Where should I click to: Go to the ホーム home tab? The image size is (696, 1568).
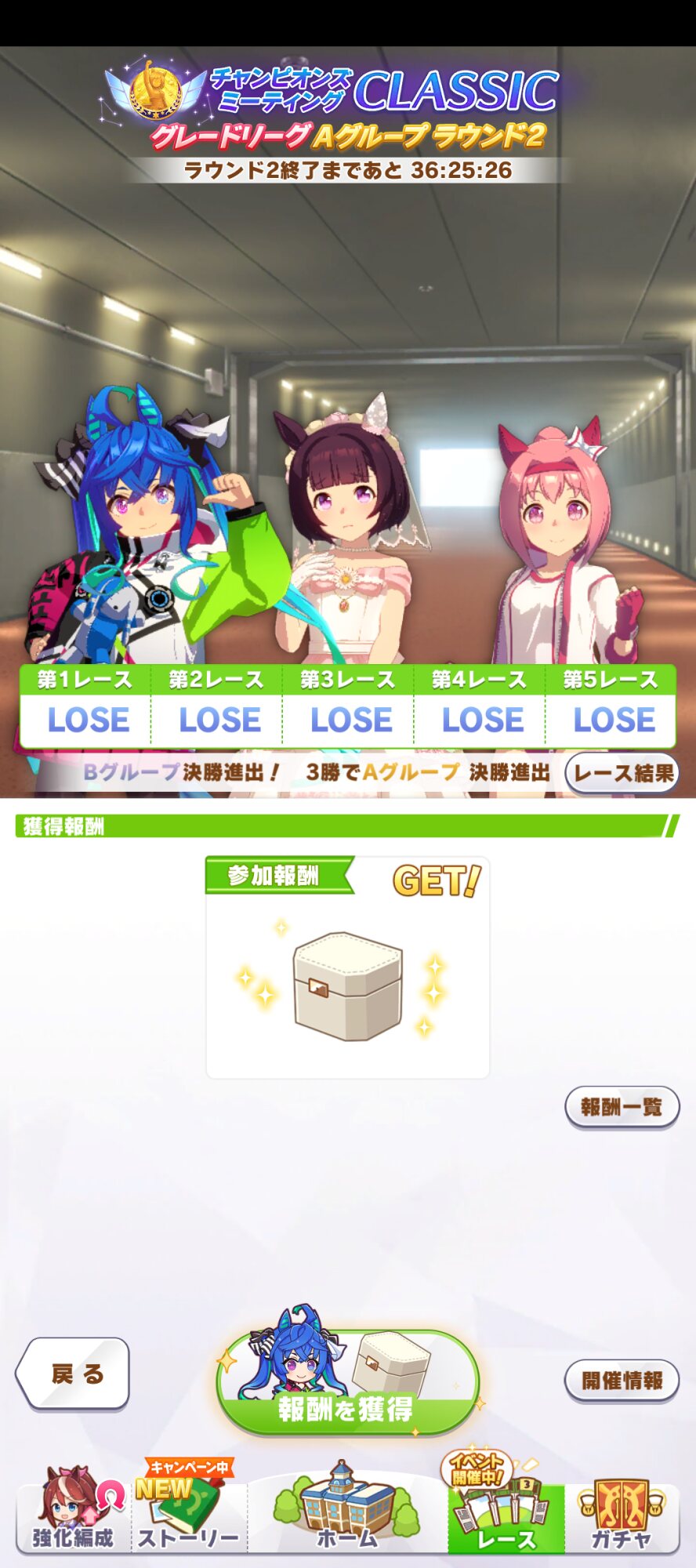point(347,1513)
